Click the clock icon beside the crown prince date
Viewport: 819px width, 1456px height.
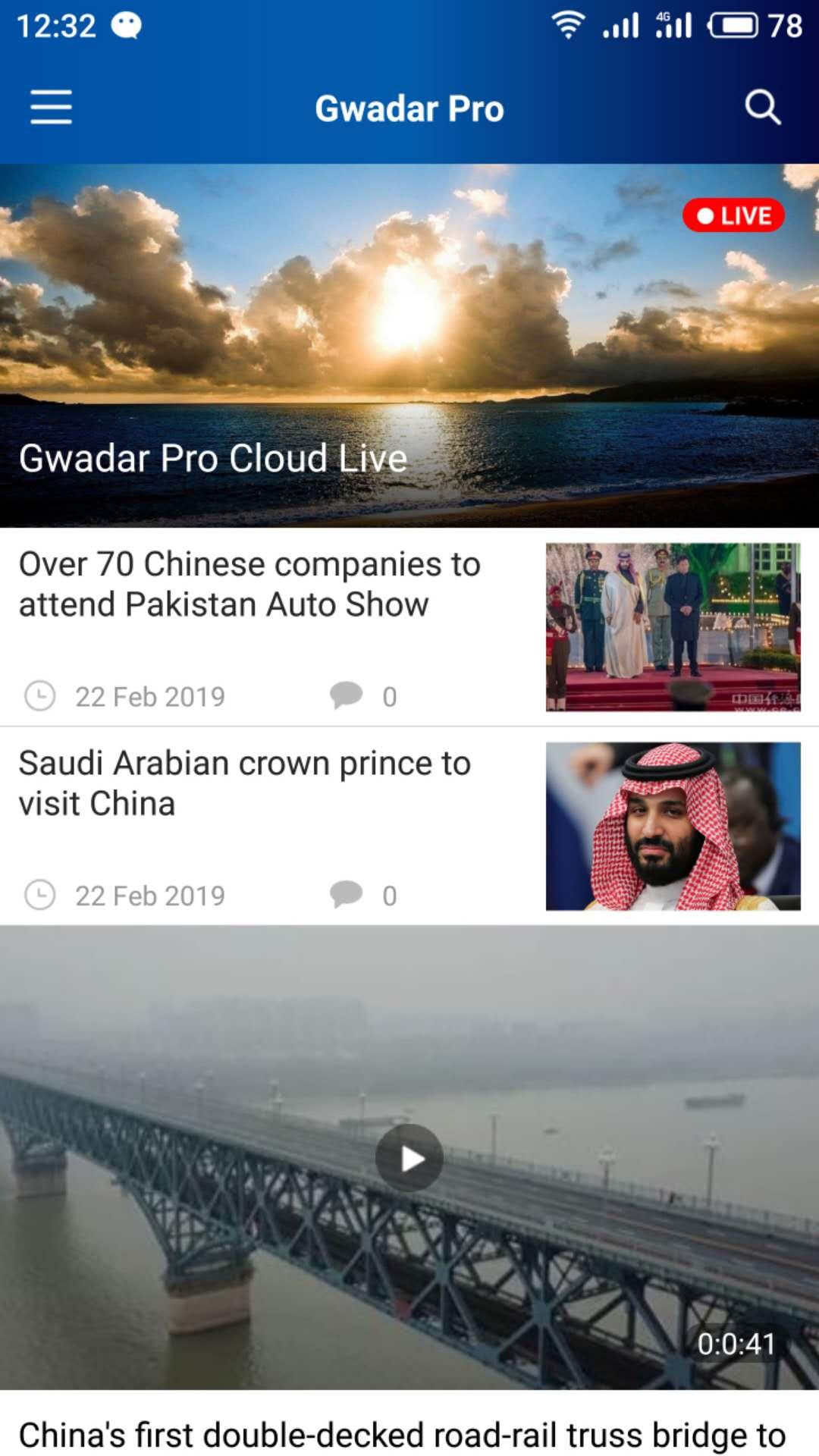tap(41, 895)
